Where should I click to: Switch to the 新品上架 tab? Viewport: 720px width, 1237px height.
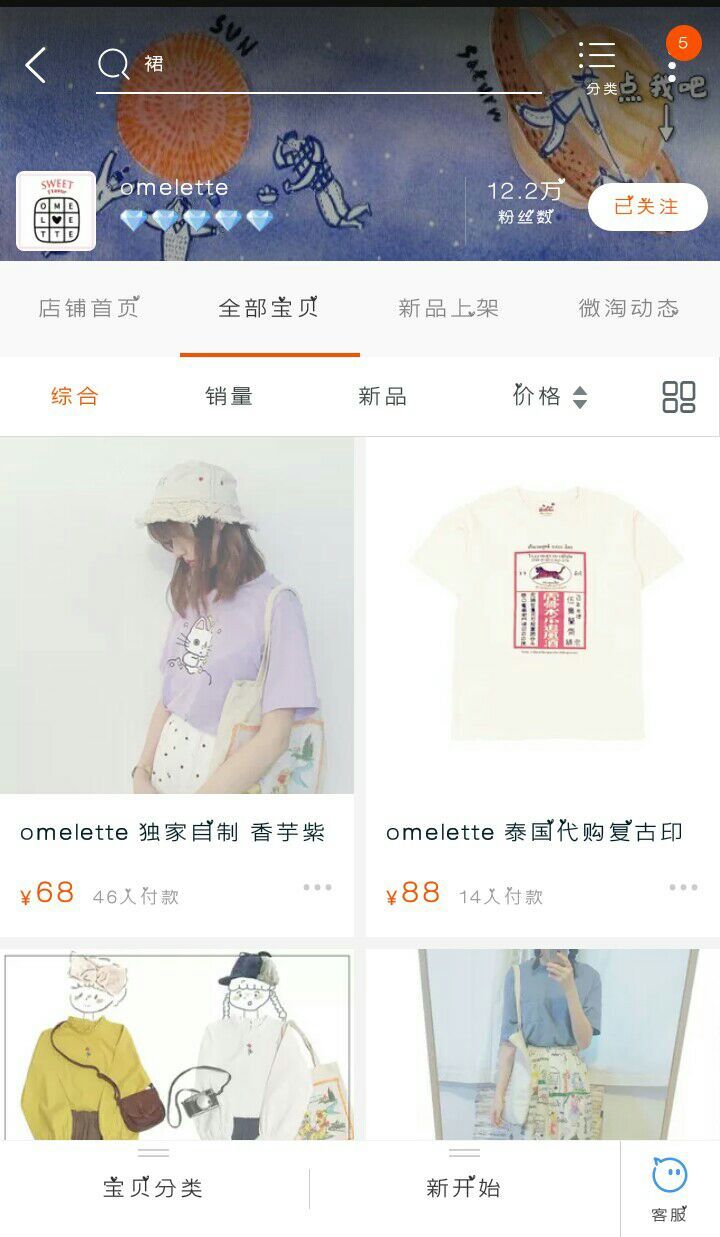click(449, 308)
